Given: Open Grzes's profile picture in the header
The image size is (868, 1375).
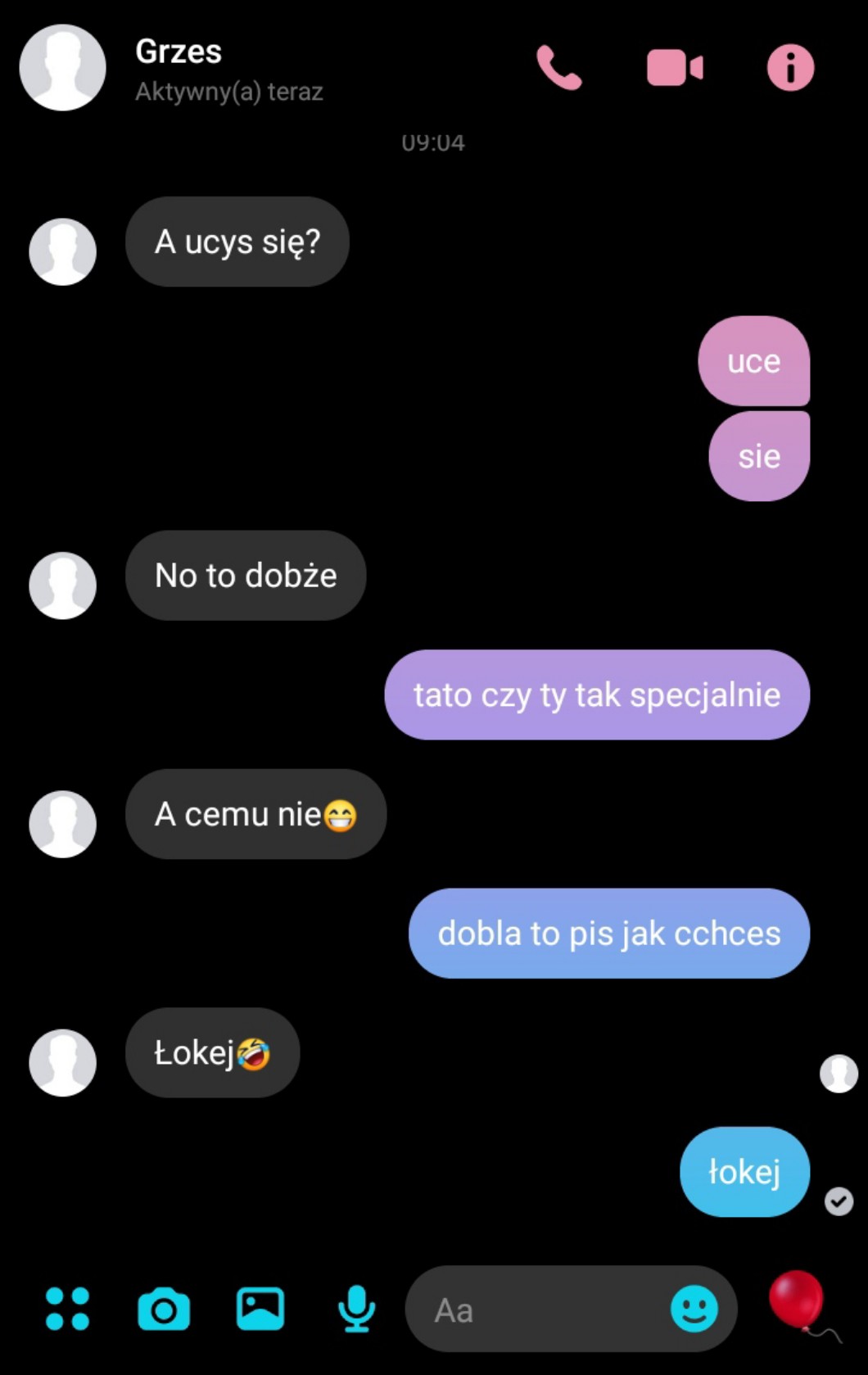Looking at the screenshot, I should coord(63,68).
